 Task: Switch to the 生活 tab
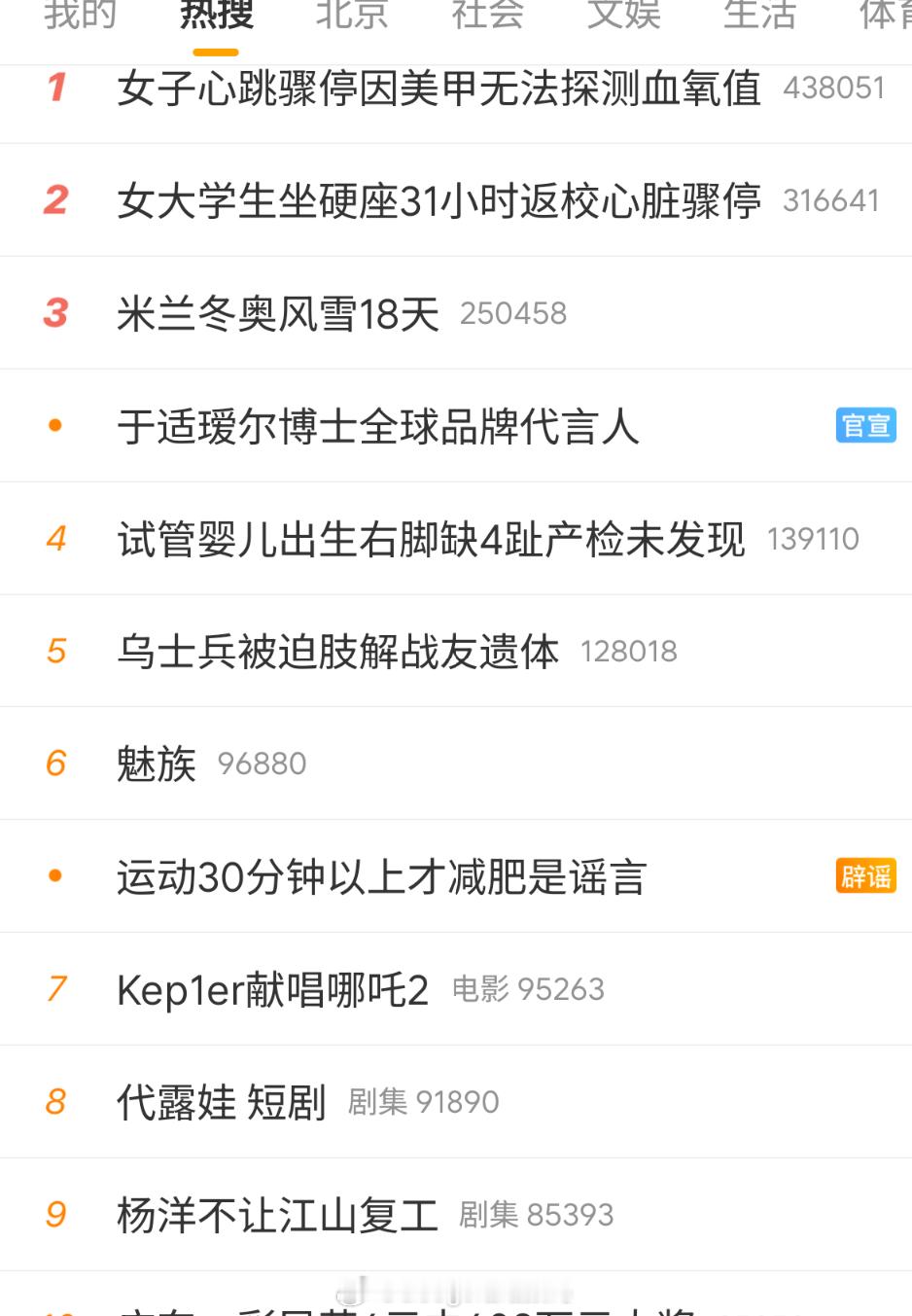(759, 15)
